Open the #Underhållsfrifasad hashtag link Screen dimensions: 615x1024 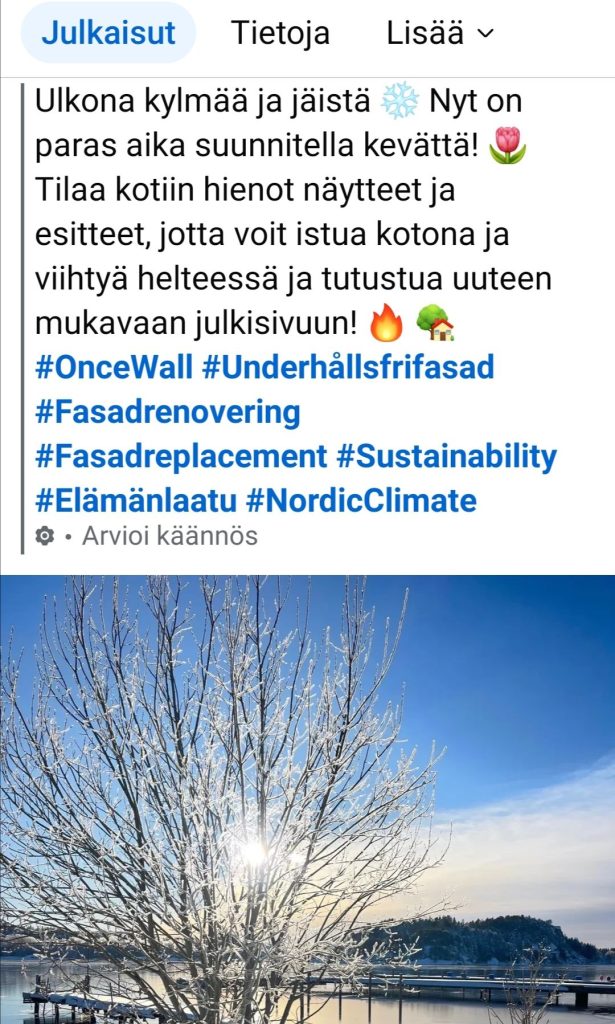tap(348, 367)
